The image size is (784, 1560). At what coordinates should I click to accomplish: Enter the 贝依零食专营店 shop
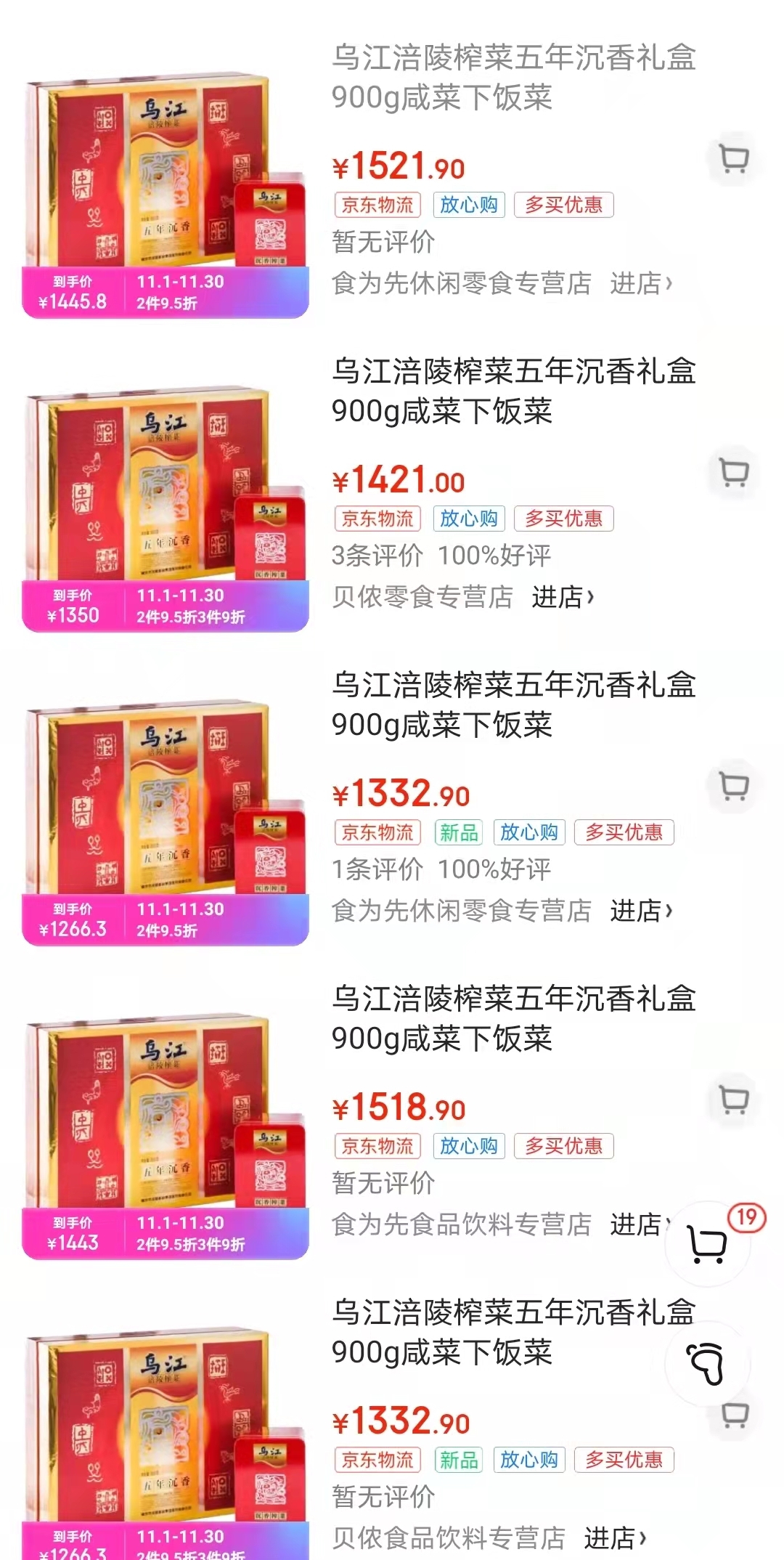pyautogui.click(x=563, y=597)
